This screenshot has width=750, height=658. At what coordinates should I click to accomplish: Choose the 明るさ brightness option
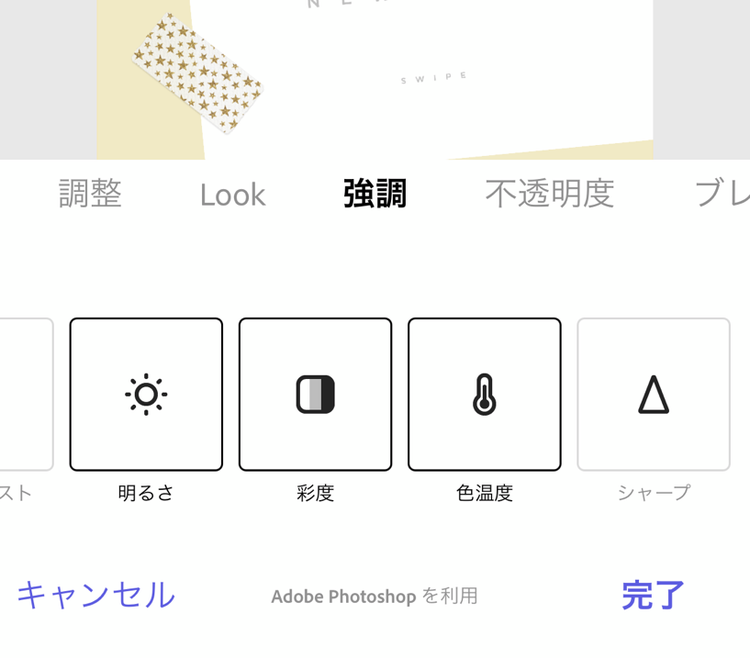[146, 394]
